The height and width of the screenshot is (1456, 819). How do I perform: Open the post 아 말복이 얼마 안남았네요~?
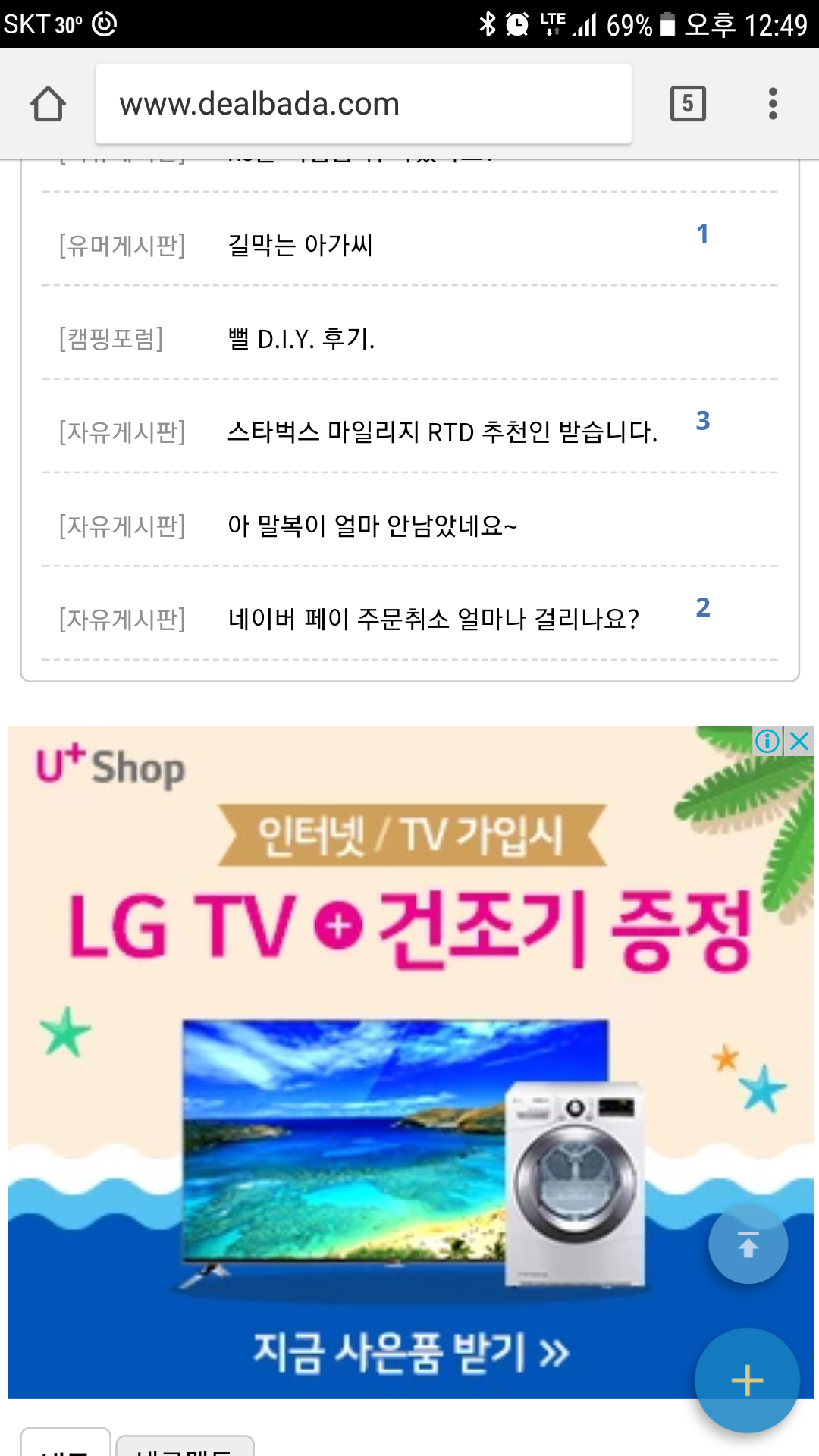coord(372,526)
